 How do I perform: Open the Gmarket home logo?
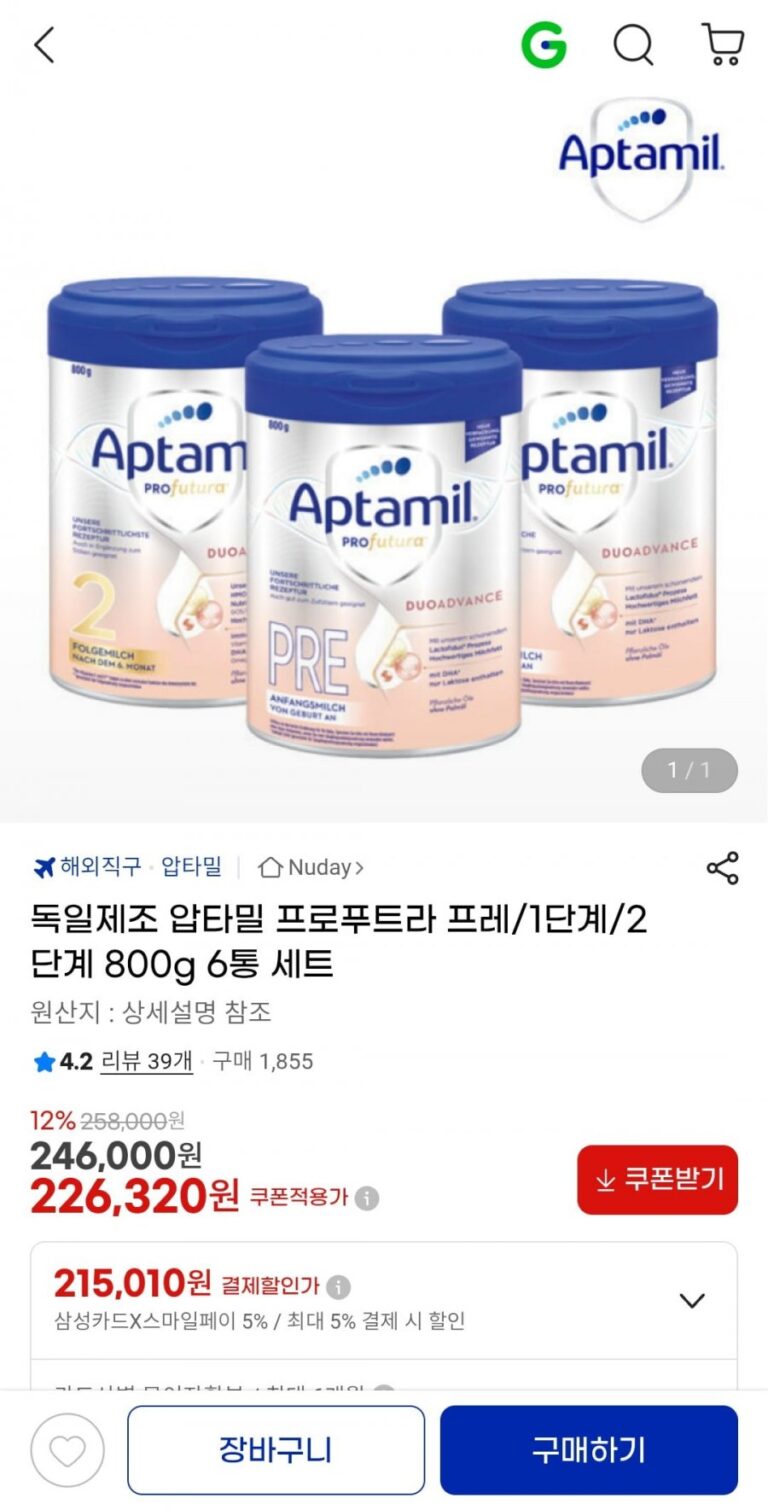[x=543, y=45]
